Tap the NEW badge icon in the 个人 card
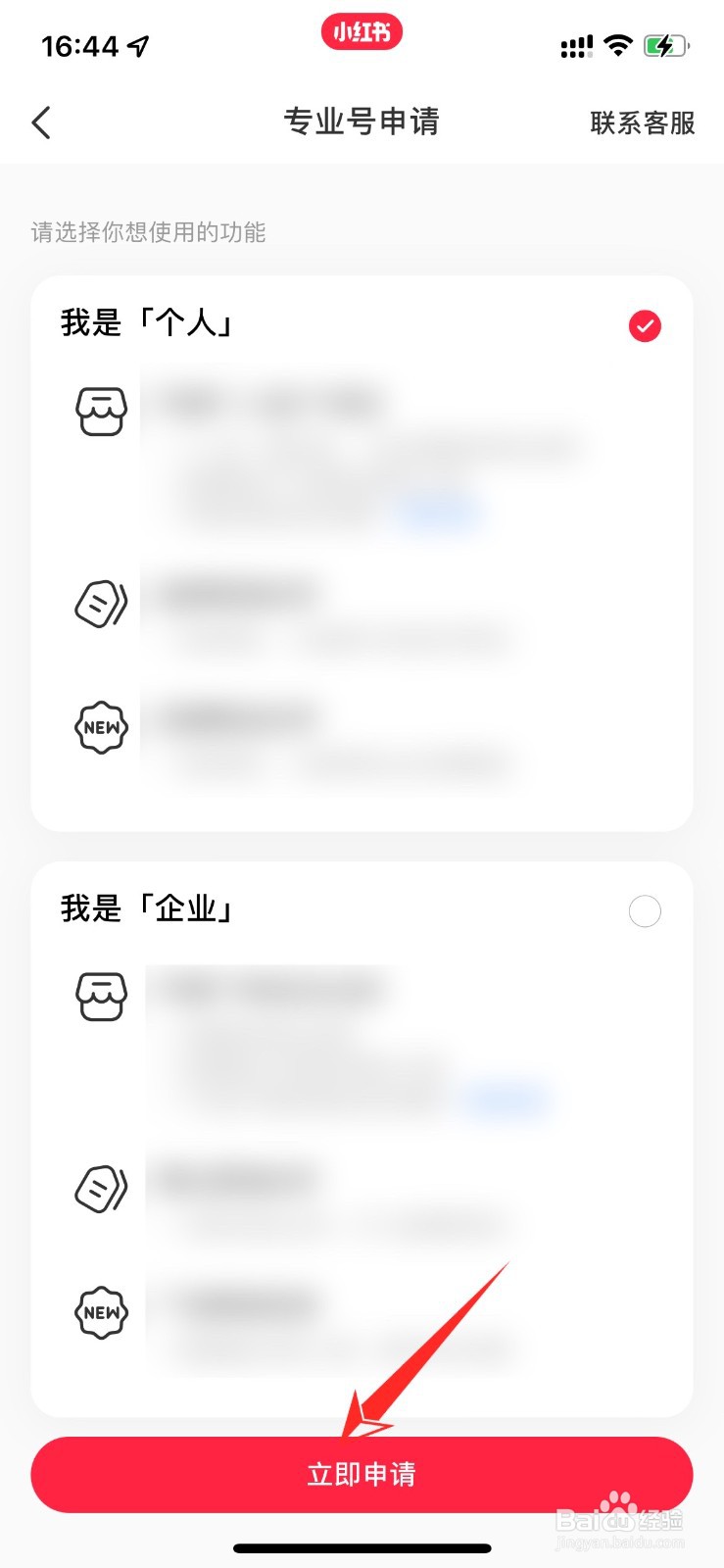Image resolution: width=724 pixels, height=1568 pixels. pos(101,727)
